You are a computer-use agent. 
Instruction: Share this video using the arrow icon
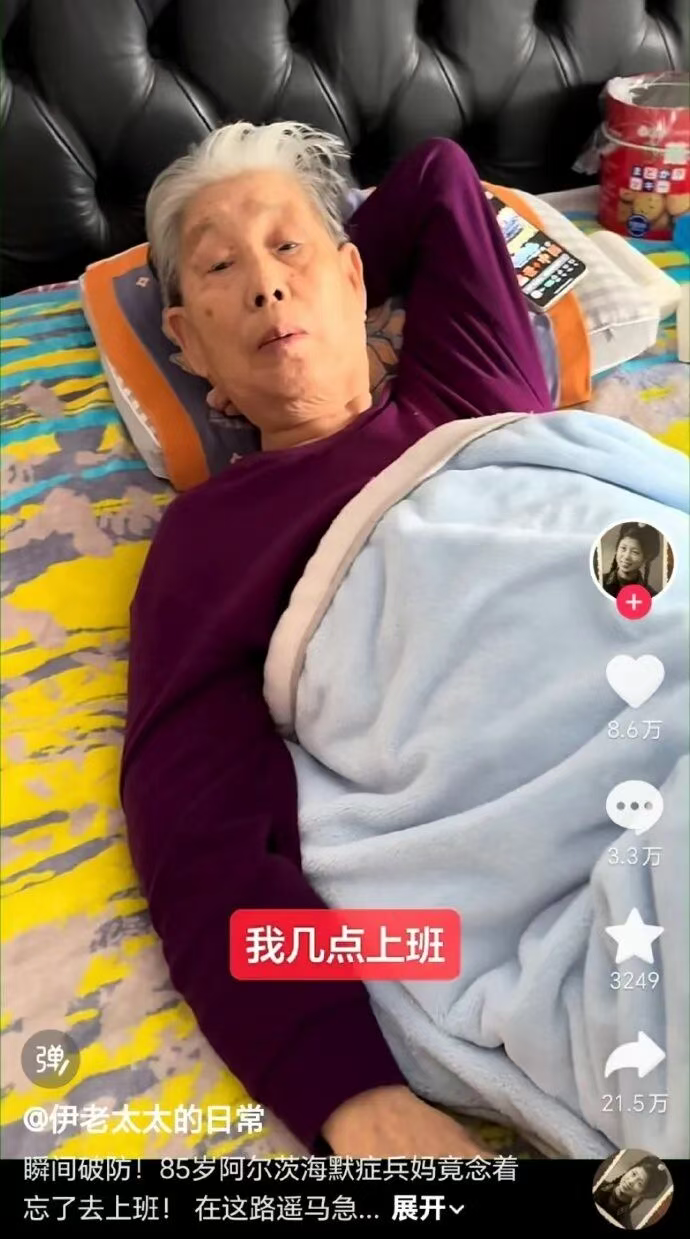tap(634, 1057)
